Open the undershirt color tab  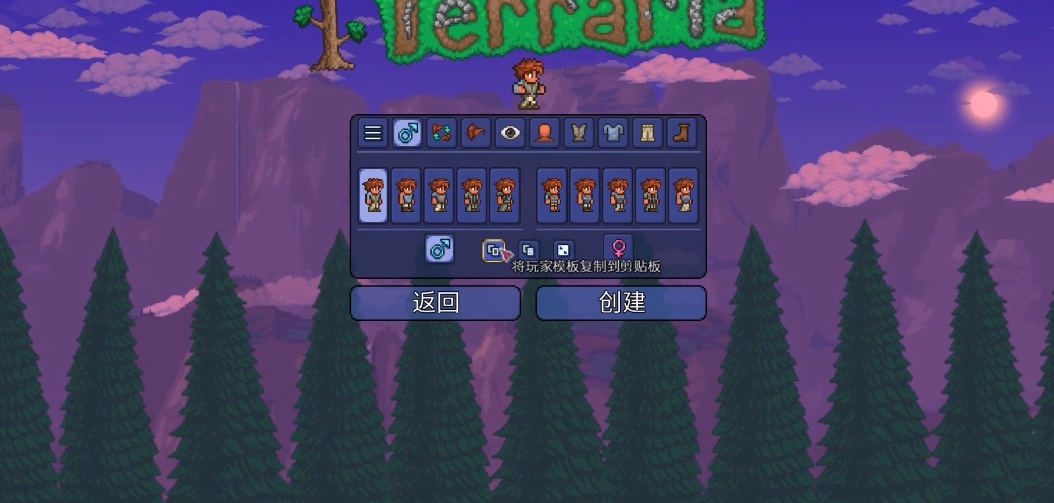point(613,133)
